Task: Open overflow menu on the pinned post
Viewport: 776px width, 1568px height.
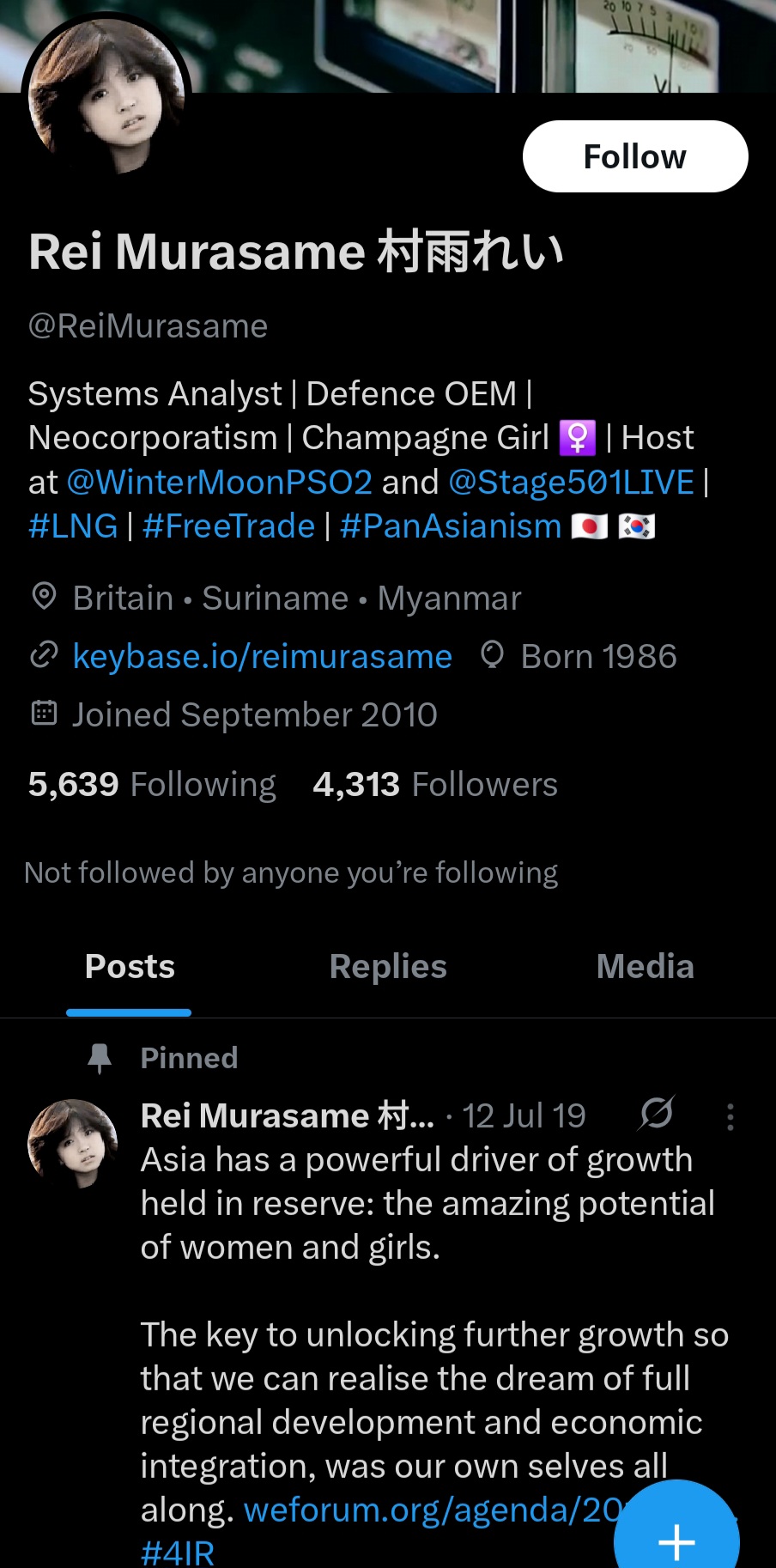Action: (731, 1116)
